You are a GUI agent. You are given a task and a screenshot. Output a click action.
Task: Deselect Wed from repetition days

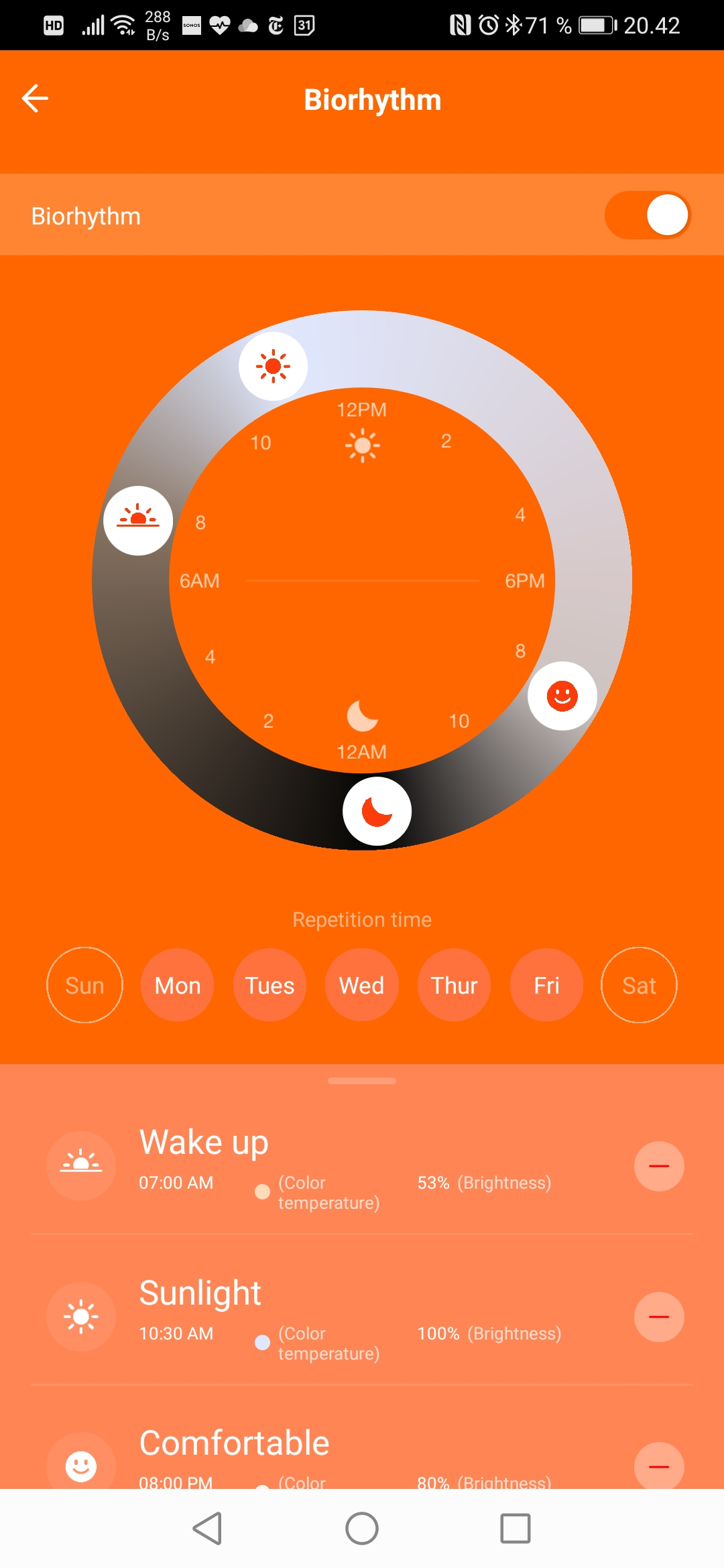pyautogui.click(x=362, y=985)
